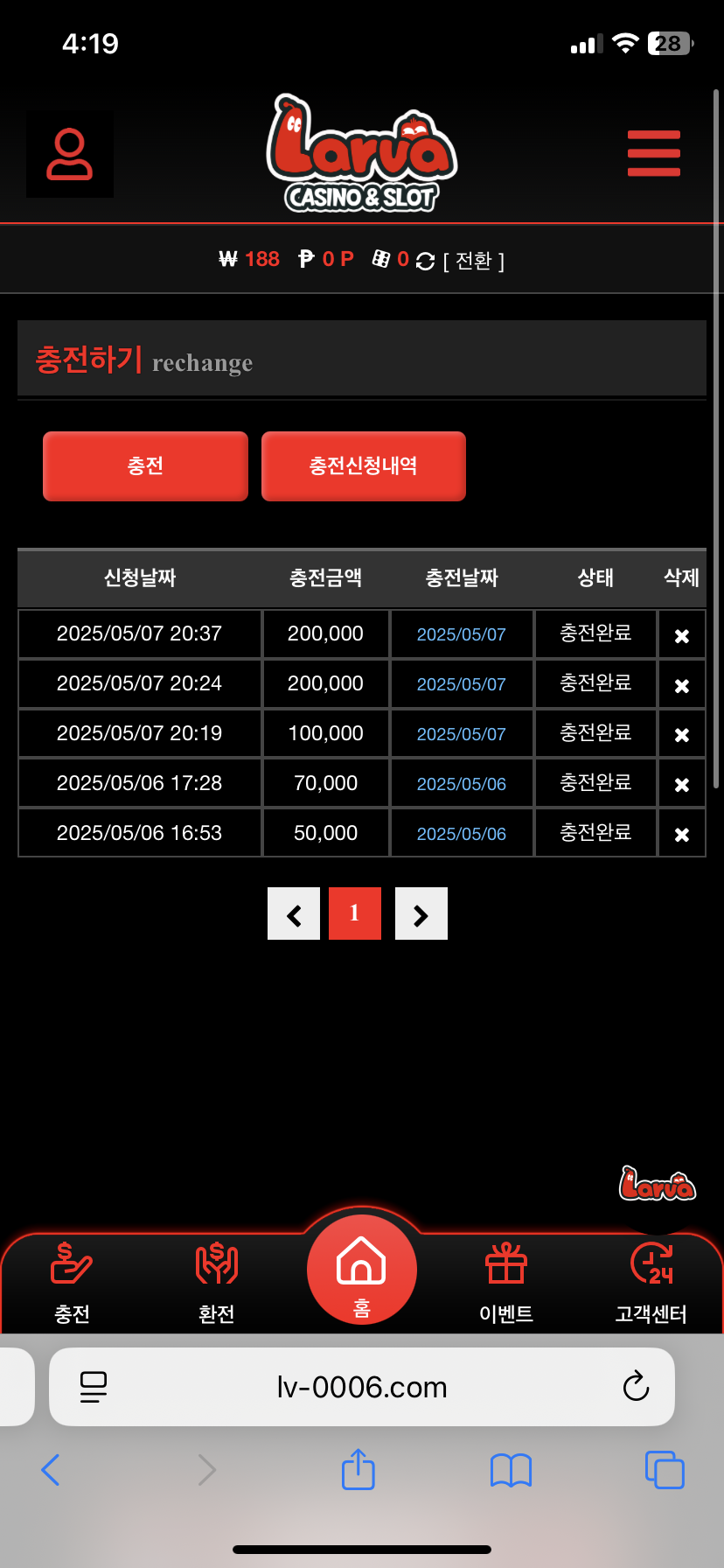Remove the 2025/05/07 20:19 entry
The width and height of the screenshot is (724, 1568).
pos(682,735)
